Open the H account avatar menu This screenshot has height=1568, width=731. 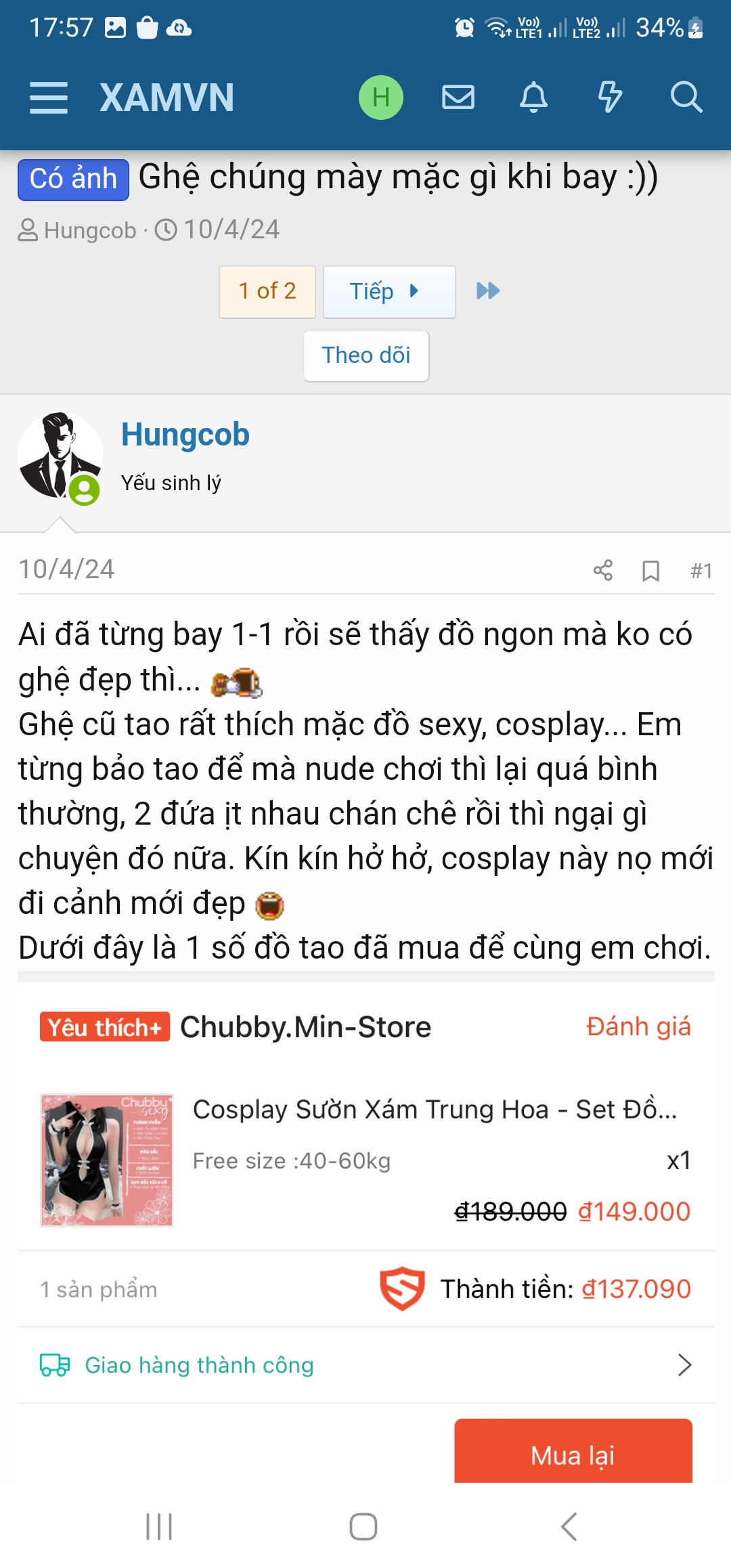(380, 97)
